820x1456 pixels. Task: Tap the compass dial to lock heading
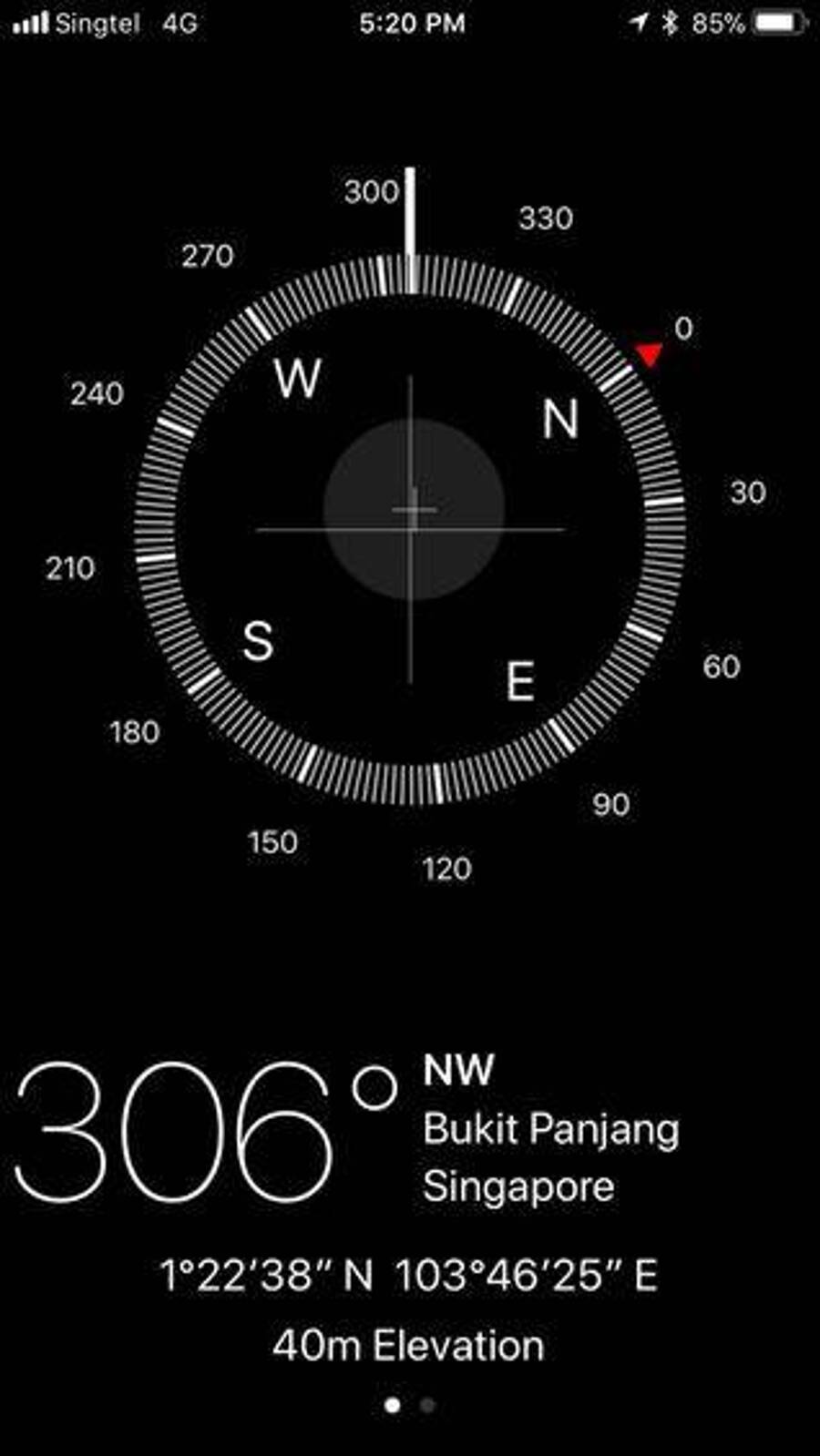pyautogui.click(x=410, y=528)
